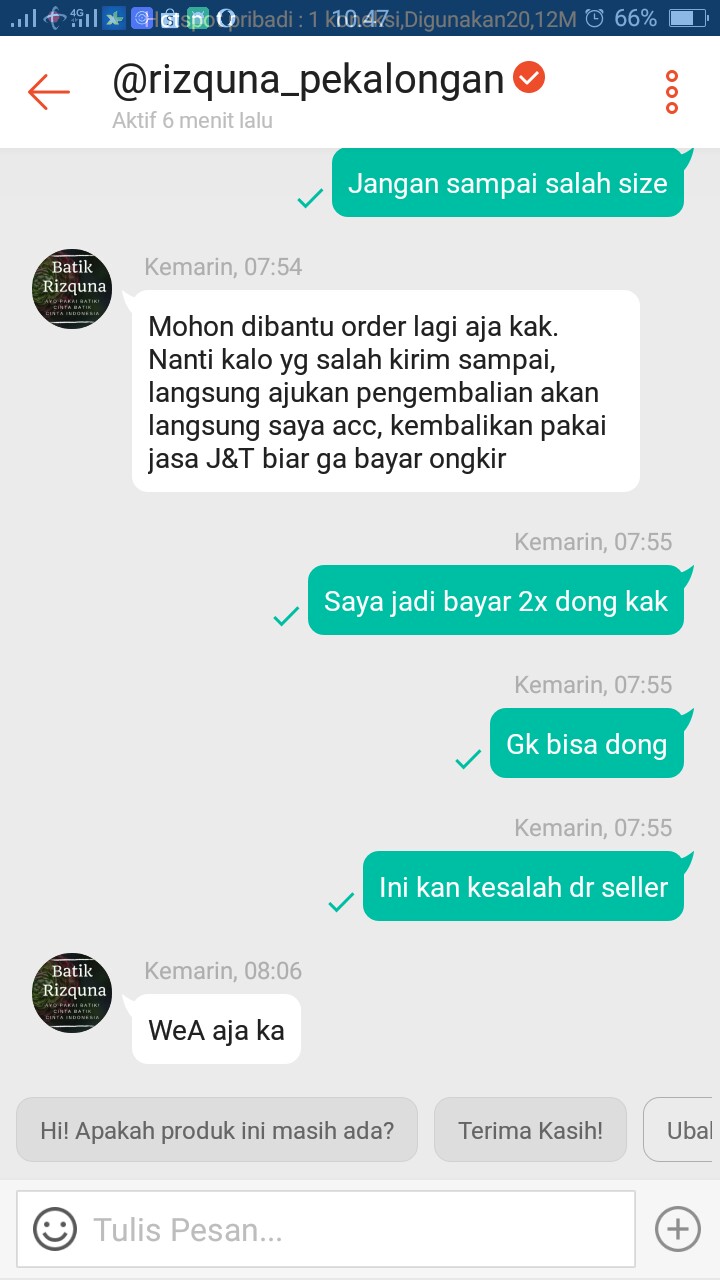Send the 'Terima Kasih!' quick reply

point(530,1129)
